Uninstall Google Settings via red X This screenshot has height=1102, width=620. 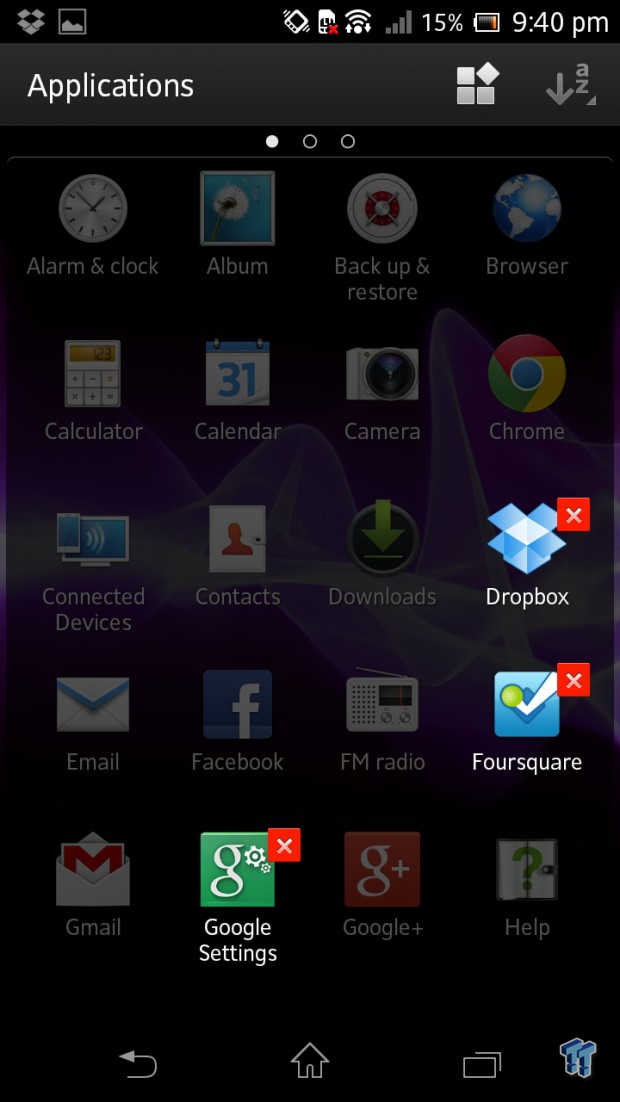tap(284, 845)
